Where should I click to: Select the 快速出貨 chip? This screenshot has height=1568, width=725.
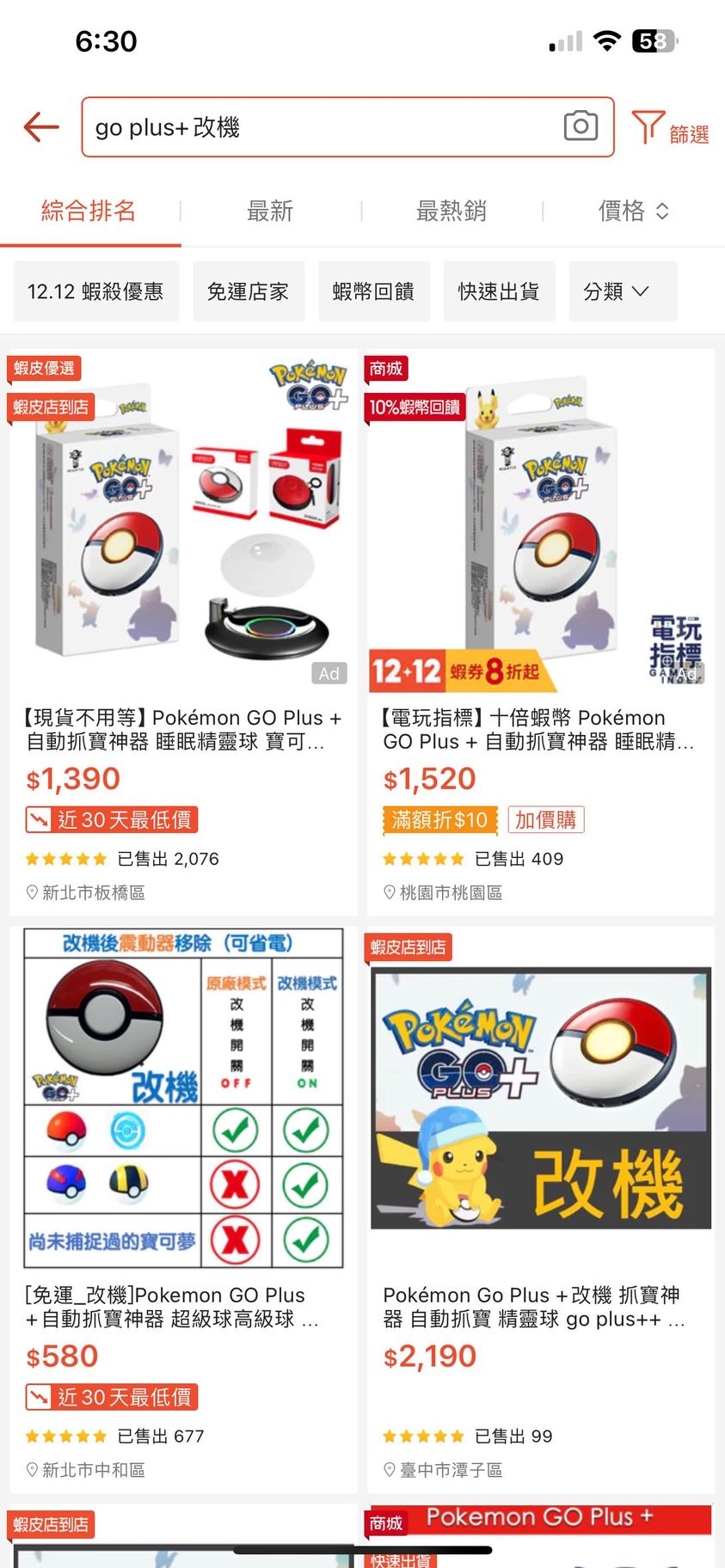click(499, 291)
